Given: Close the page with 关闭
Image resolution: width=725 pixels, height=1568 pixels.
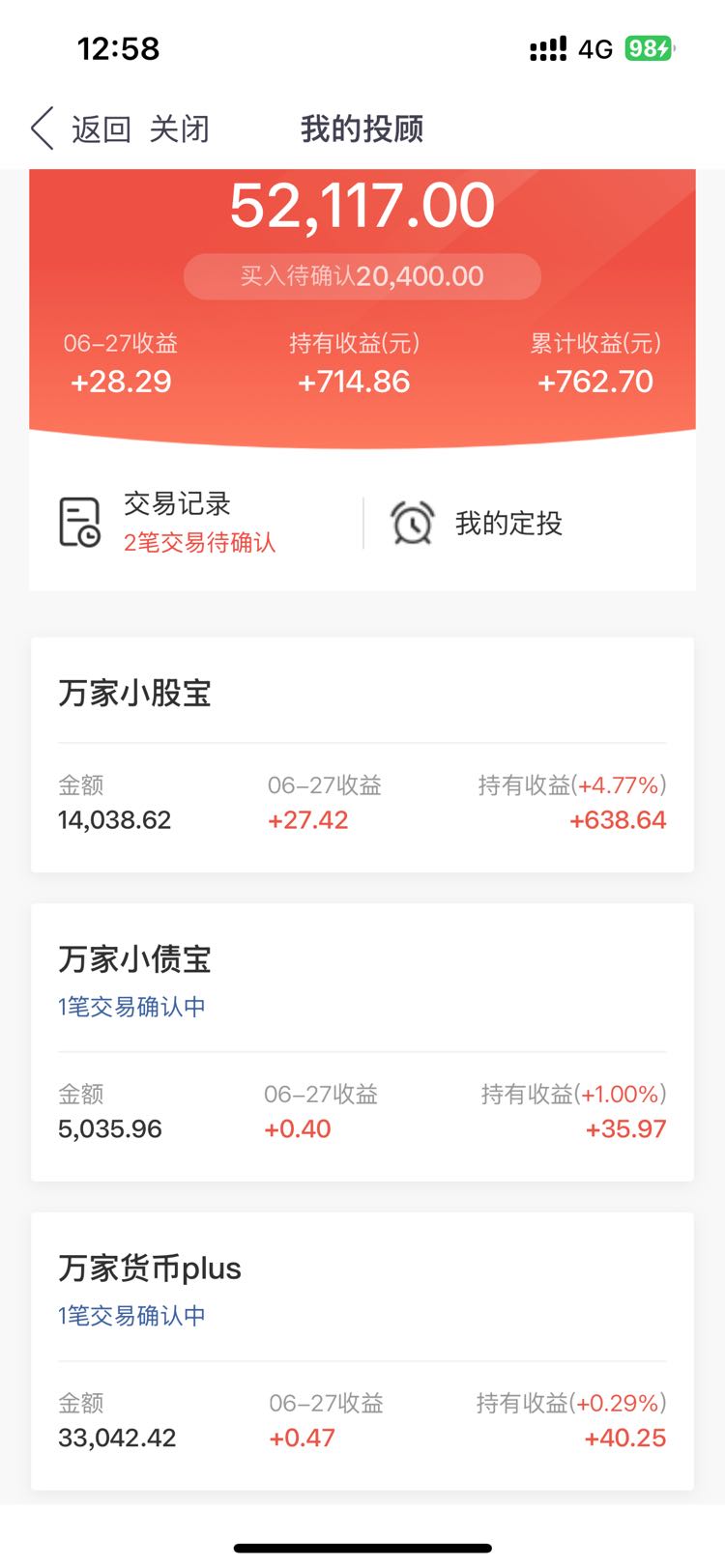Looking at the screenshot, I should pyautogui.click(x=179, y=128).
